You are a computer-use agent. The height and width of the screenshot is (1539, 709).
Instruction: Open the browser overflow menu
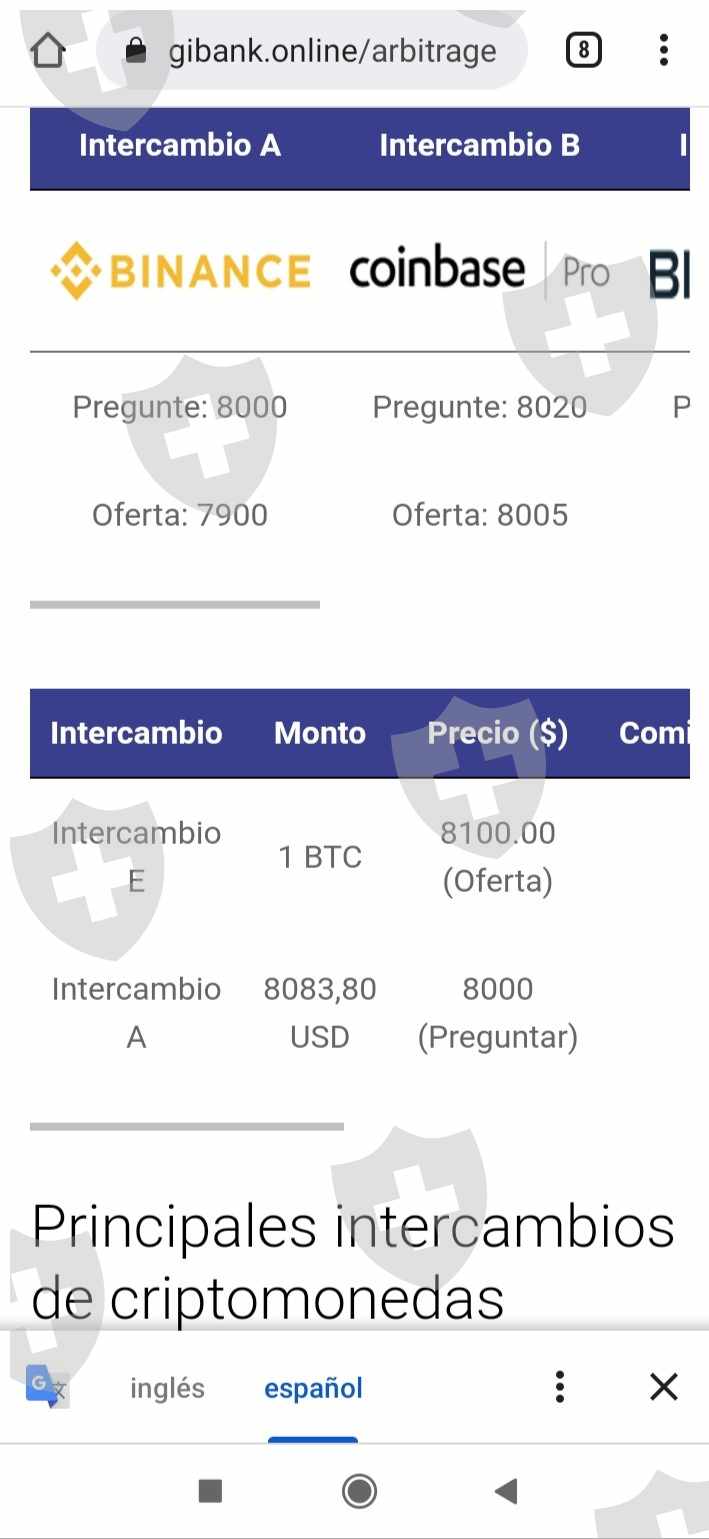[663, 50]
